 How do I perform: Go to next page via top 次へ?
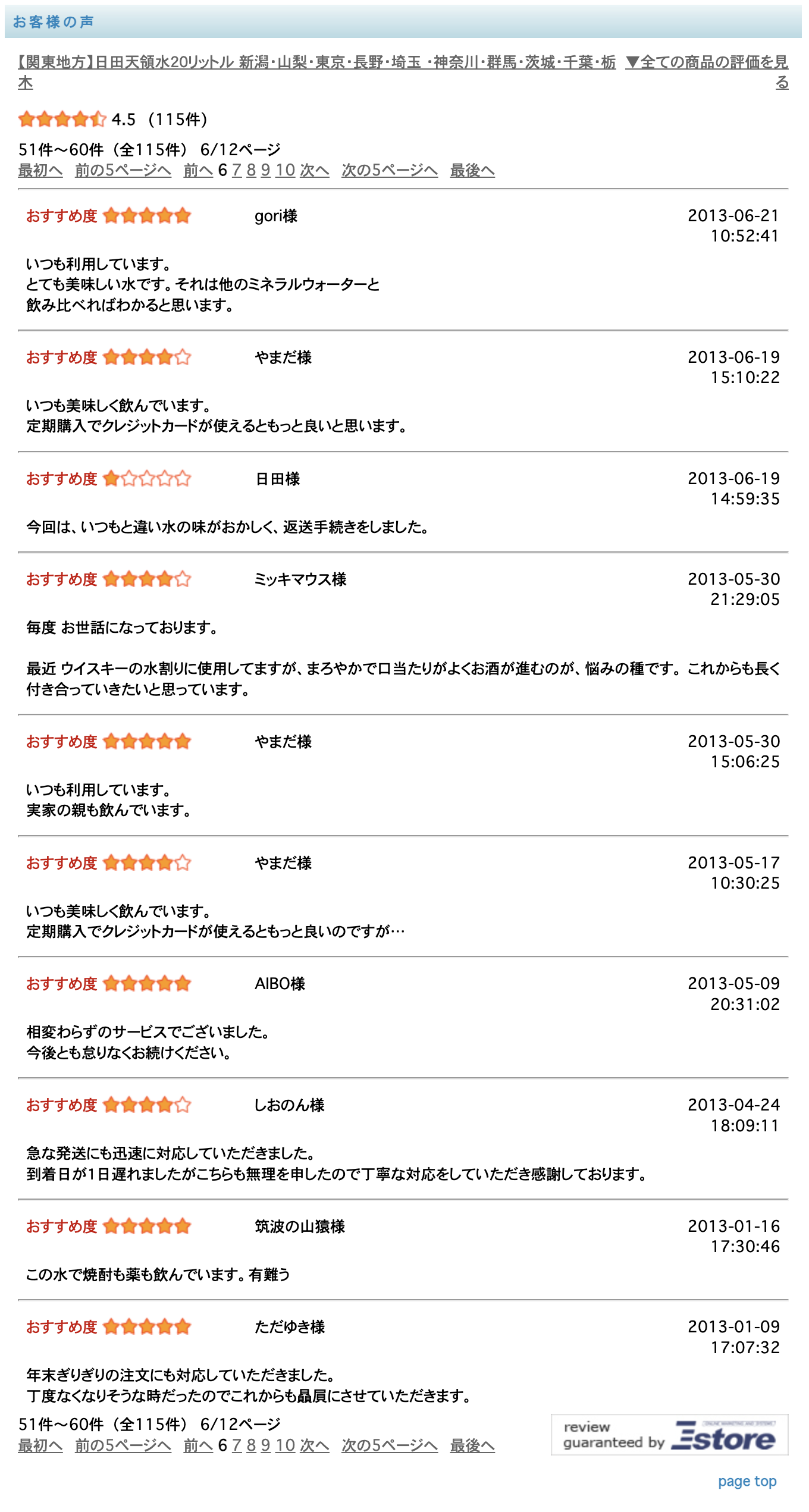coord(315,171)
